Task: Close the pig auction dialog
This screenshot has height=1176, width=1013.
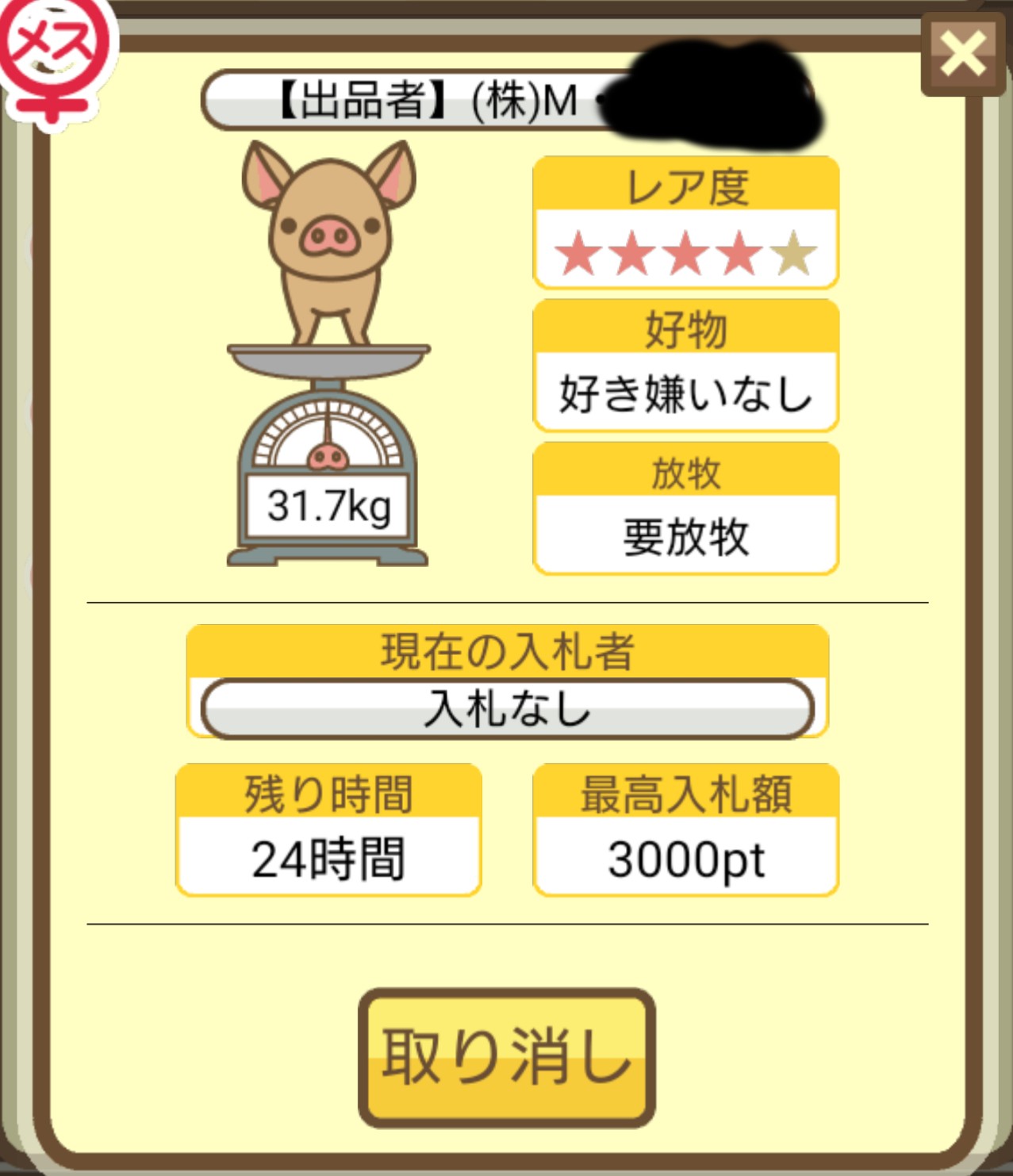Action: [x=963, y=55]
